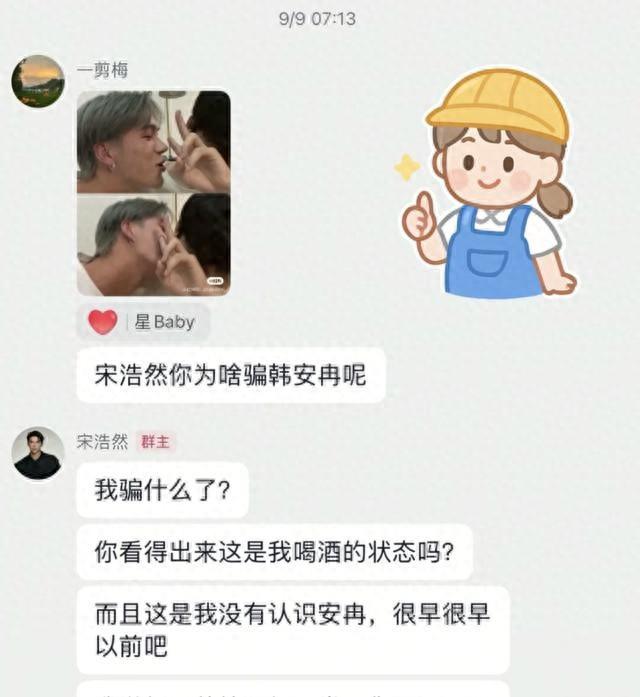Open 一剪梅's profile avatar
The image size is (640, 697).
38,81
